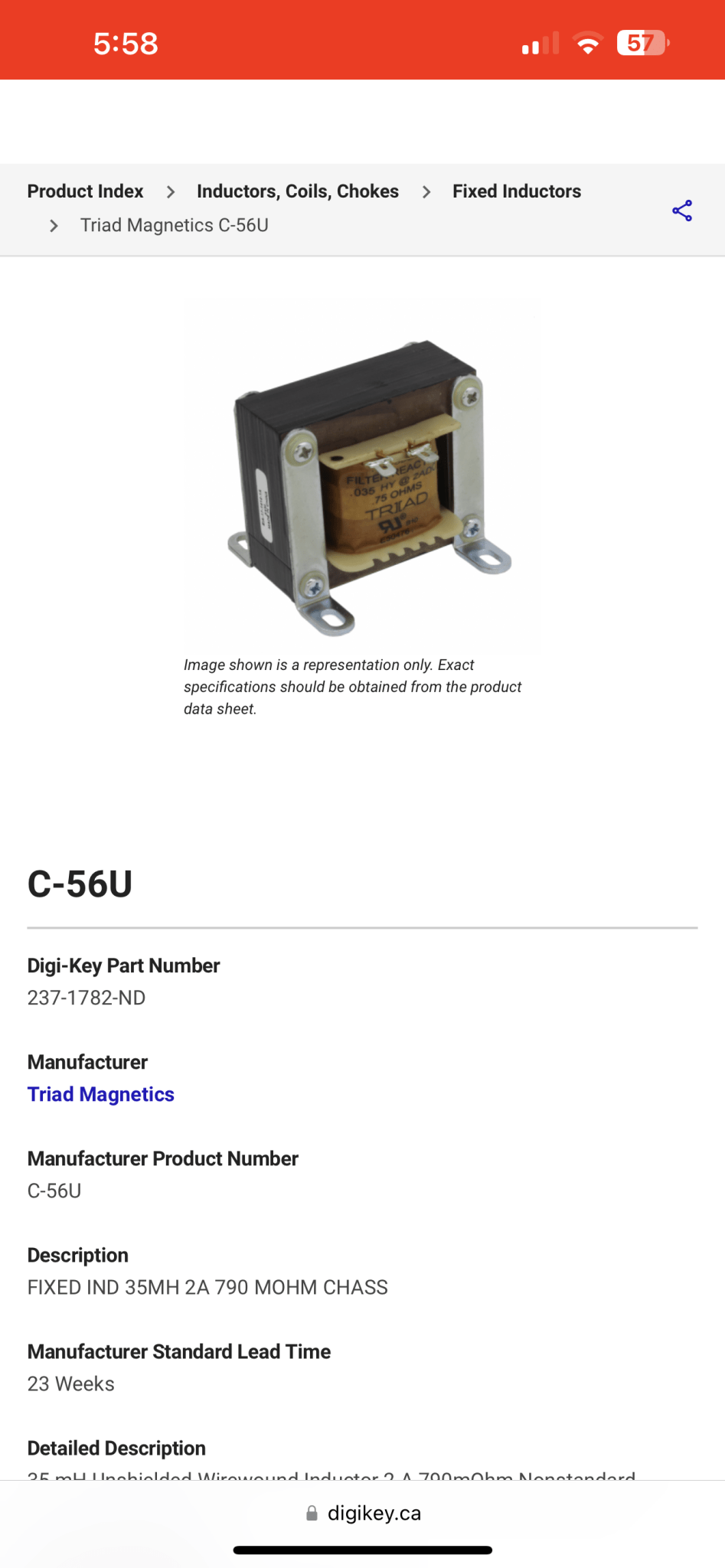
Task: Share this product page
Action: click(x=682, y=211)
